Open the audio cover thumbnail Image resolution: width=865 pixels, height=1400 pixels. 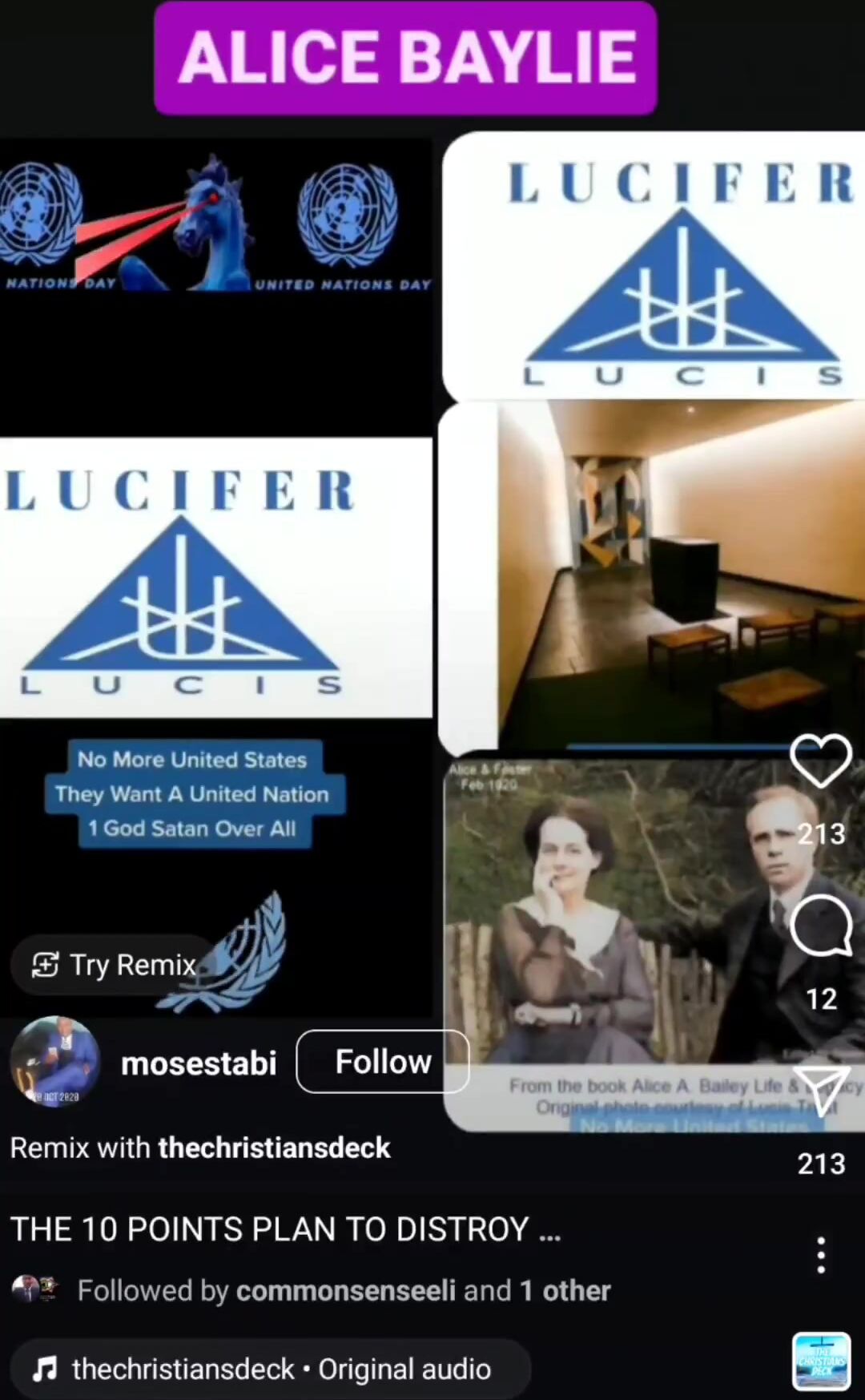pos(821,1362)
